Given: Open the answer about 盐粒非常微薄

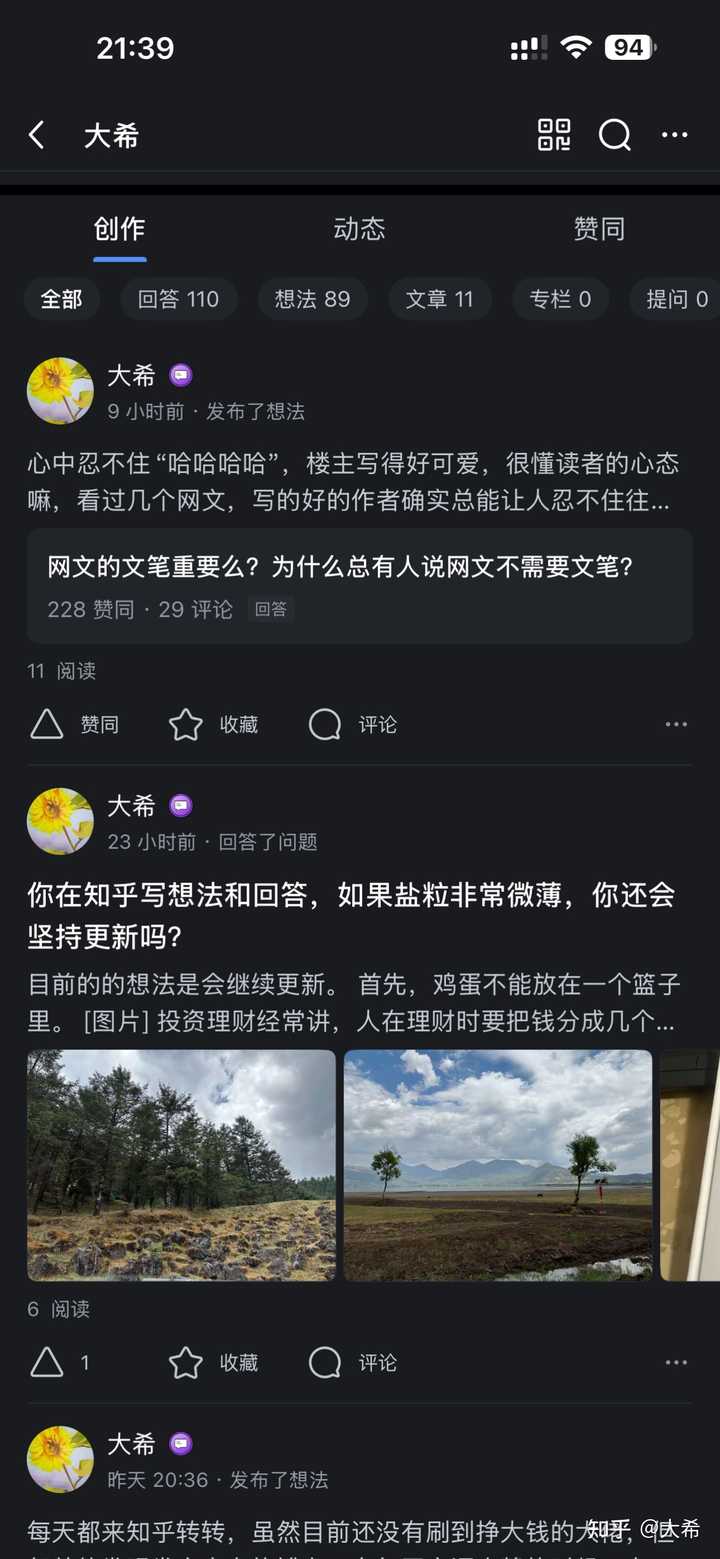Looking at the screenshot, I should (351, 915).
